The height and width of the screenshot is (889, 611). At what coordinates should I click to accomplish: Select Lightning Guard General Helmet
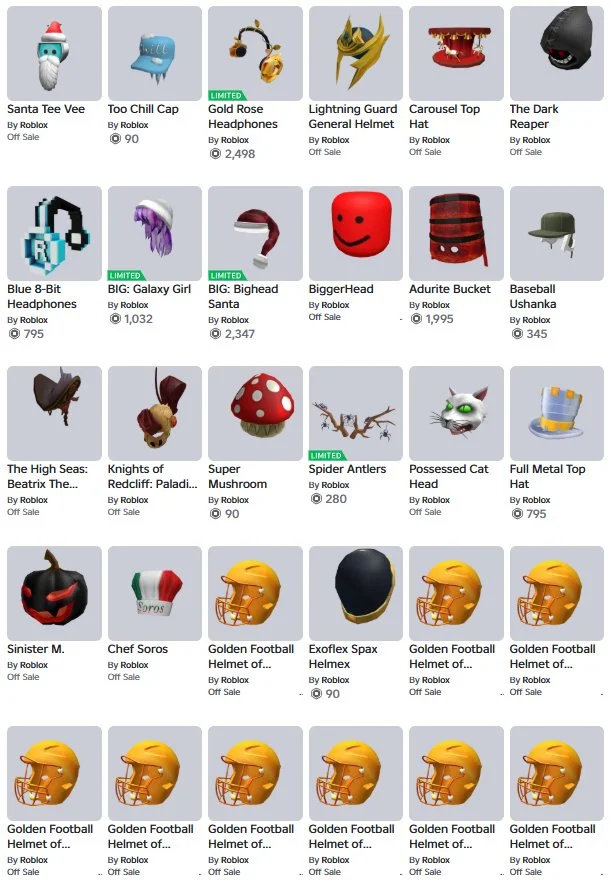tap(356, 53)
